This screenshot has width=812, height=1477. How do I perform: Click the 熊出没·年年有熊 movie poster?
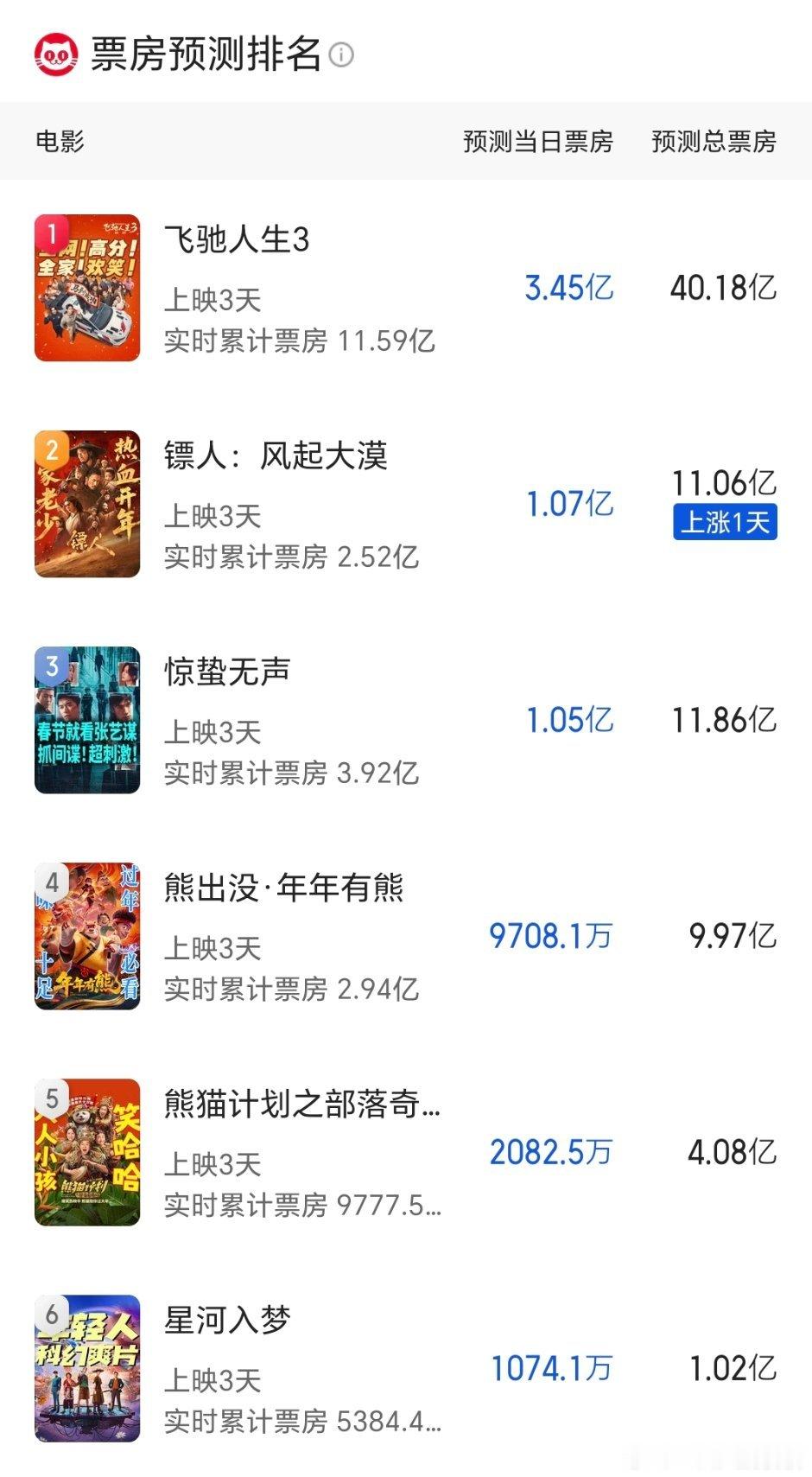[x=88, y=935]
